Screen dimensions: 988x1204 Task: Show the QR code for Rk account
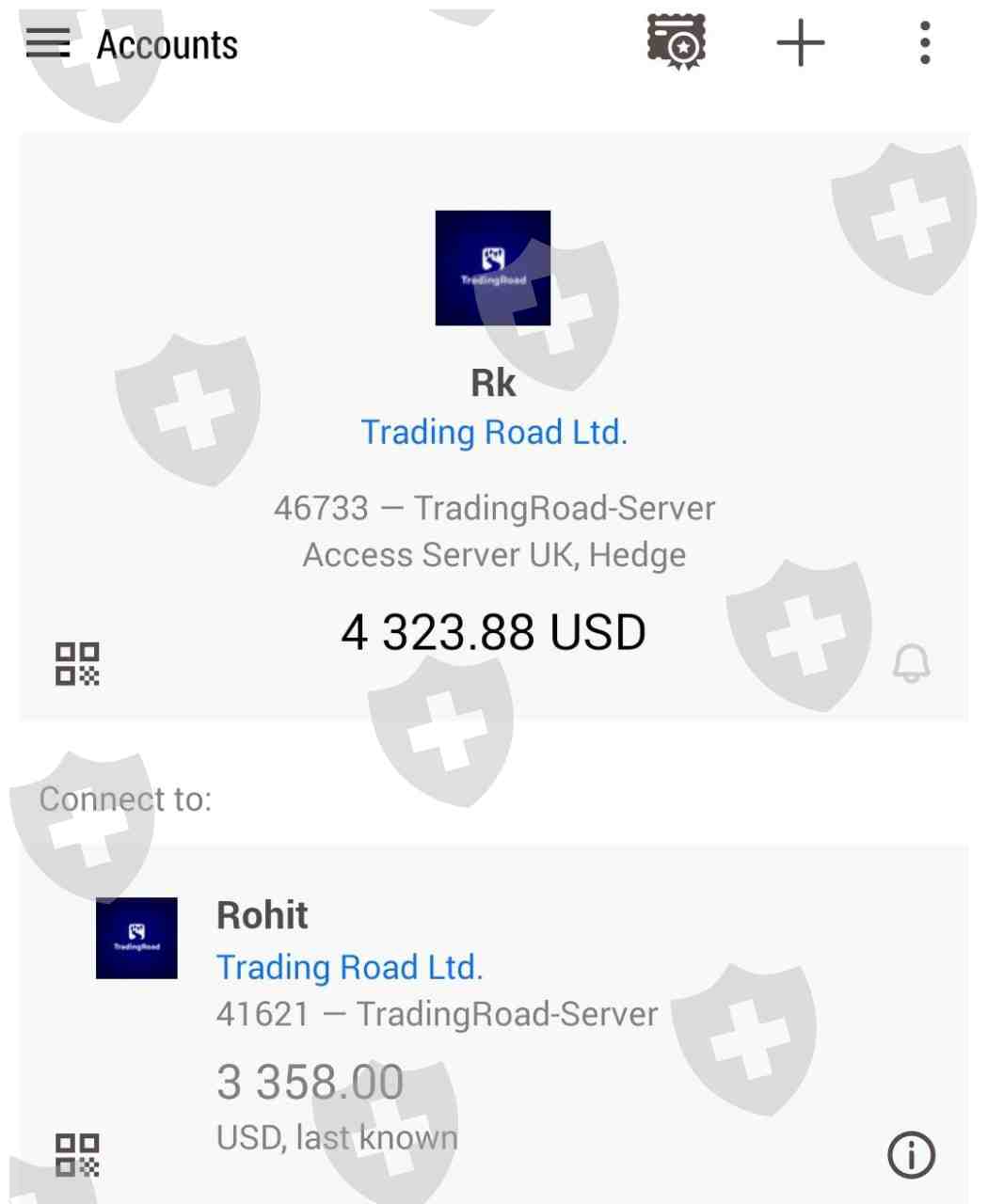point(77,664)
